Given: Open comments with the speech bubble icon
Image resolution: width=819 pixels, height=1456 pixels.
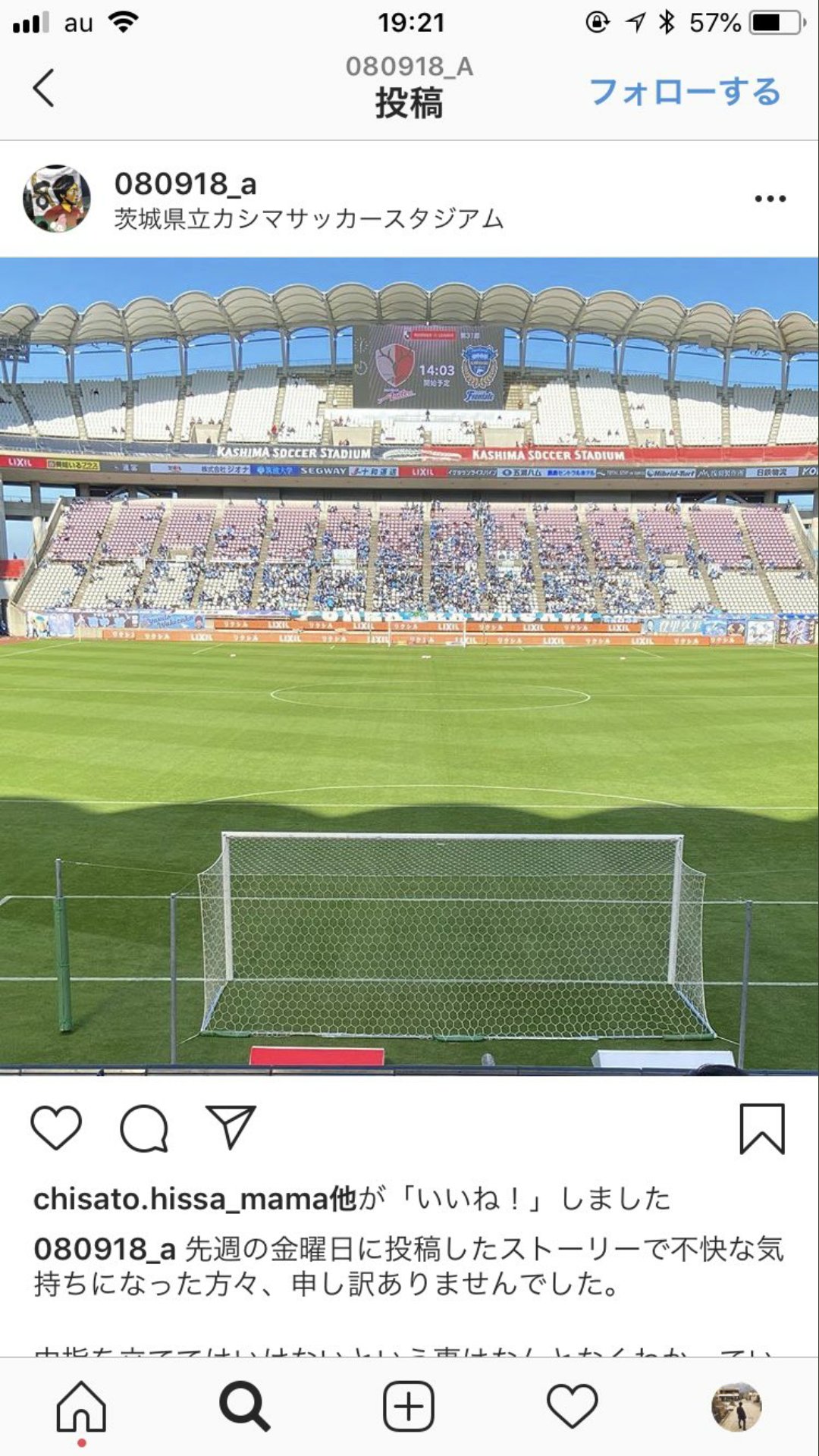Looking at the screenshot, I should (144, 1128).
